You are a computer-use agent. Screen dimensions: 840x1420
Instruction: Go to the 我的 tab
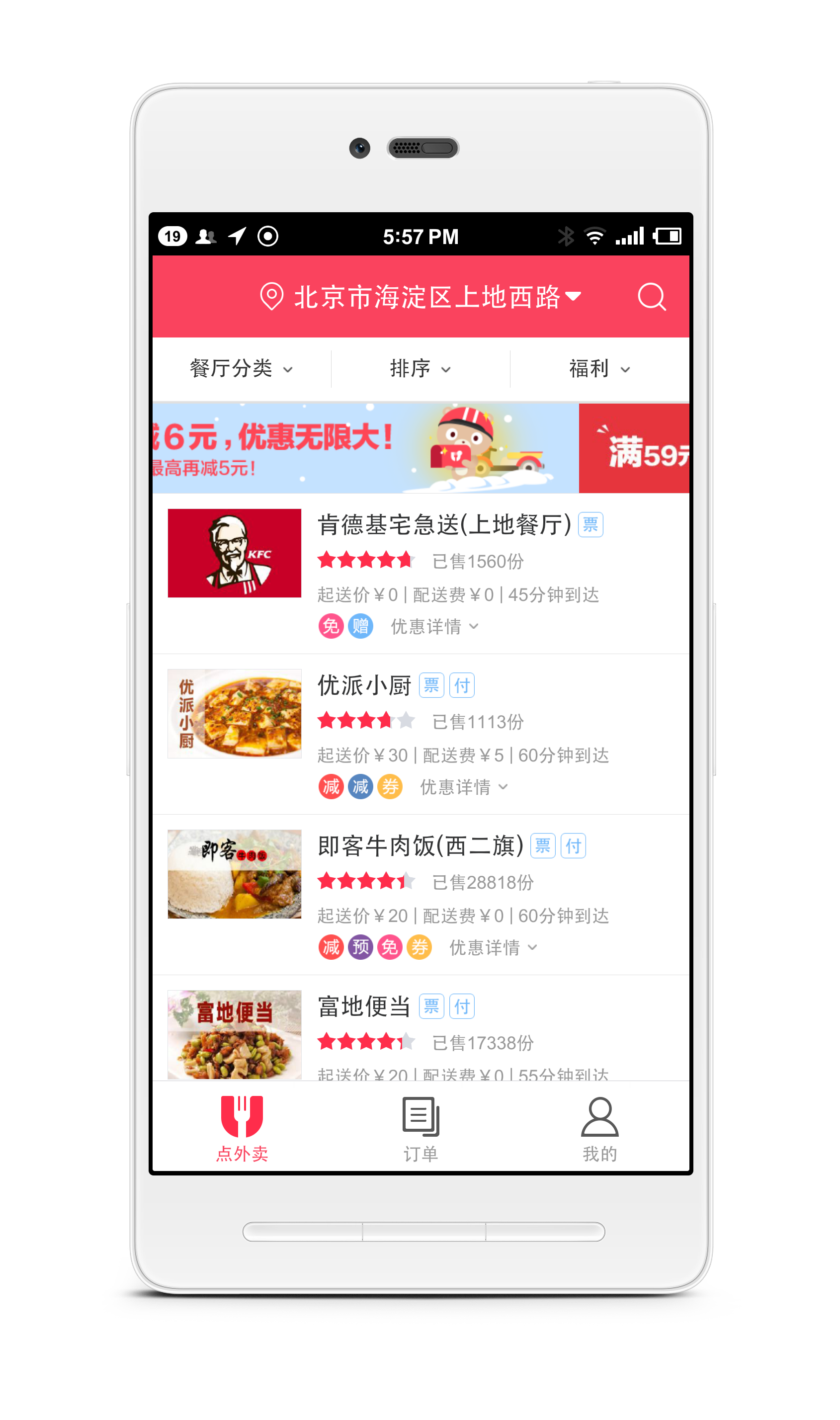coord(600,1129)
